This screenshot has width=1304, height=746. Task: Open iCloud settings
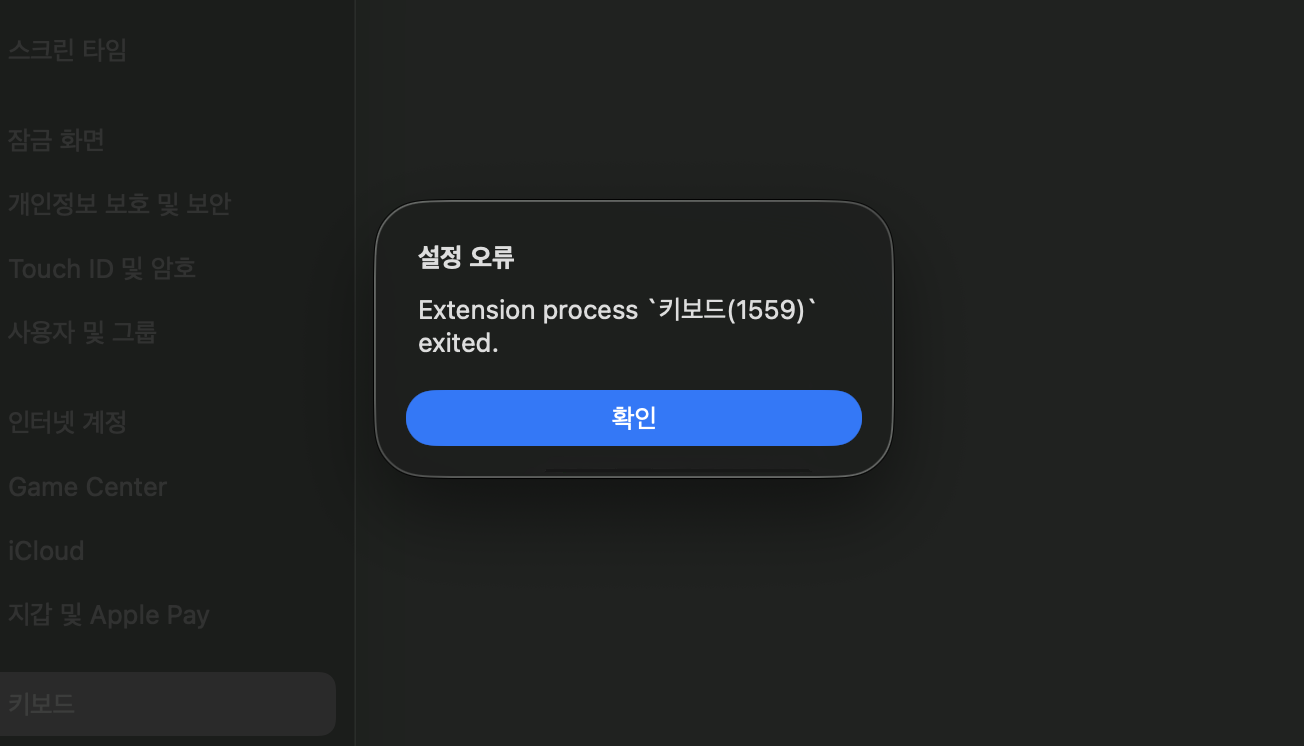pyautogui.click(x=46, y=551)
